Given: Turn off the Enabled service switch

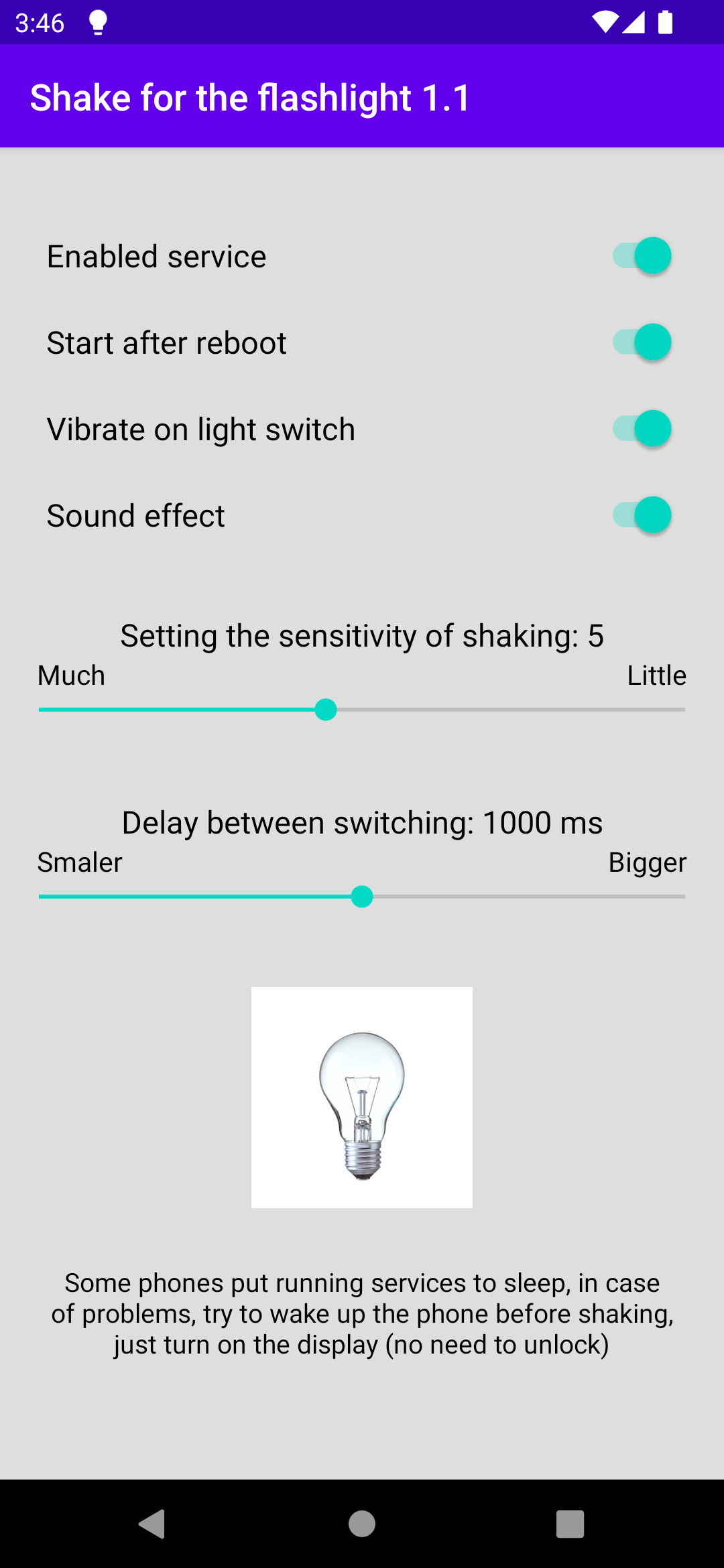Looking at the screenshot, I should [x=642, y=256].
